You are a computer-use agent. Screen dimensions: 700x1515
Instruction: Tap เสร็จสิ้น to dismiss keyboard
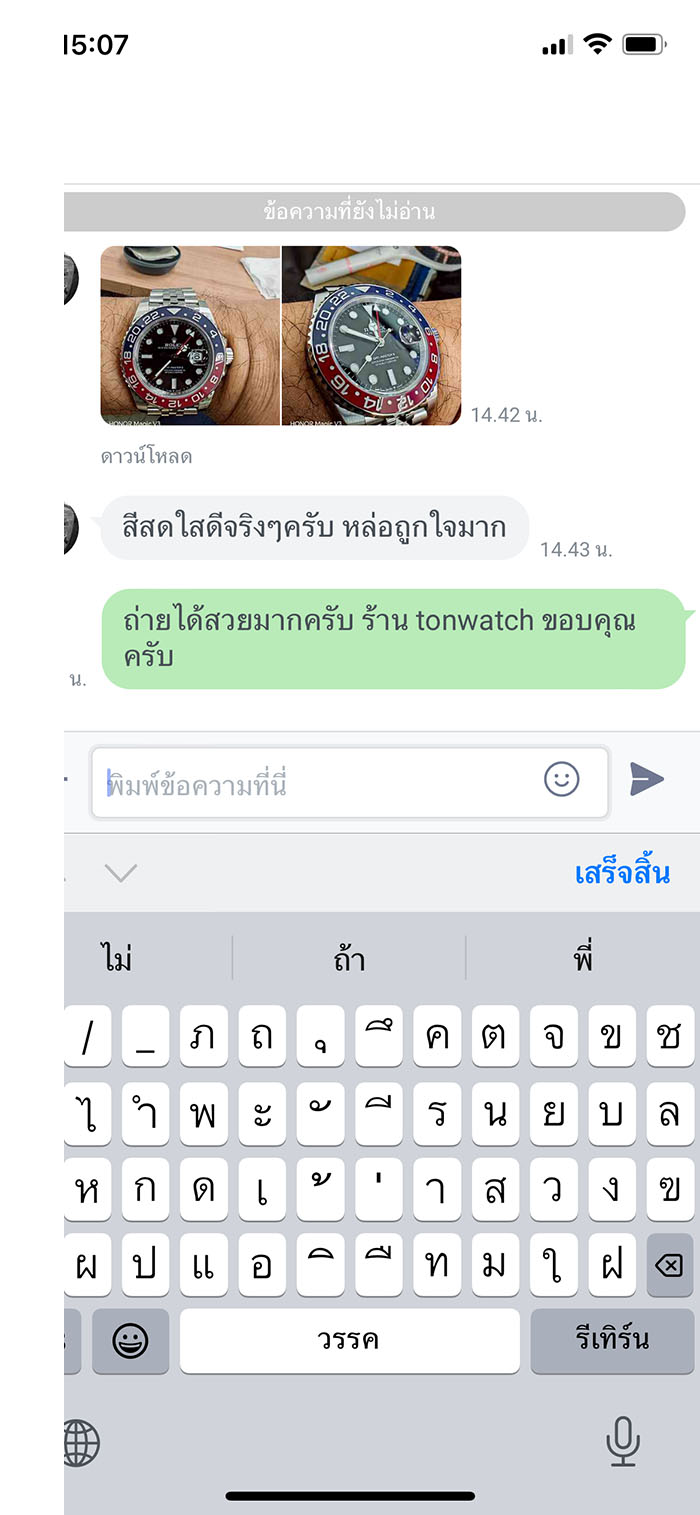622,873
